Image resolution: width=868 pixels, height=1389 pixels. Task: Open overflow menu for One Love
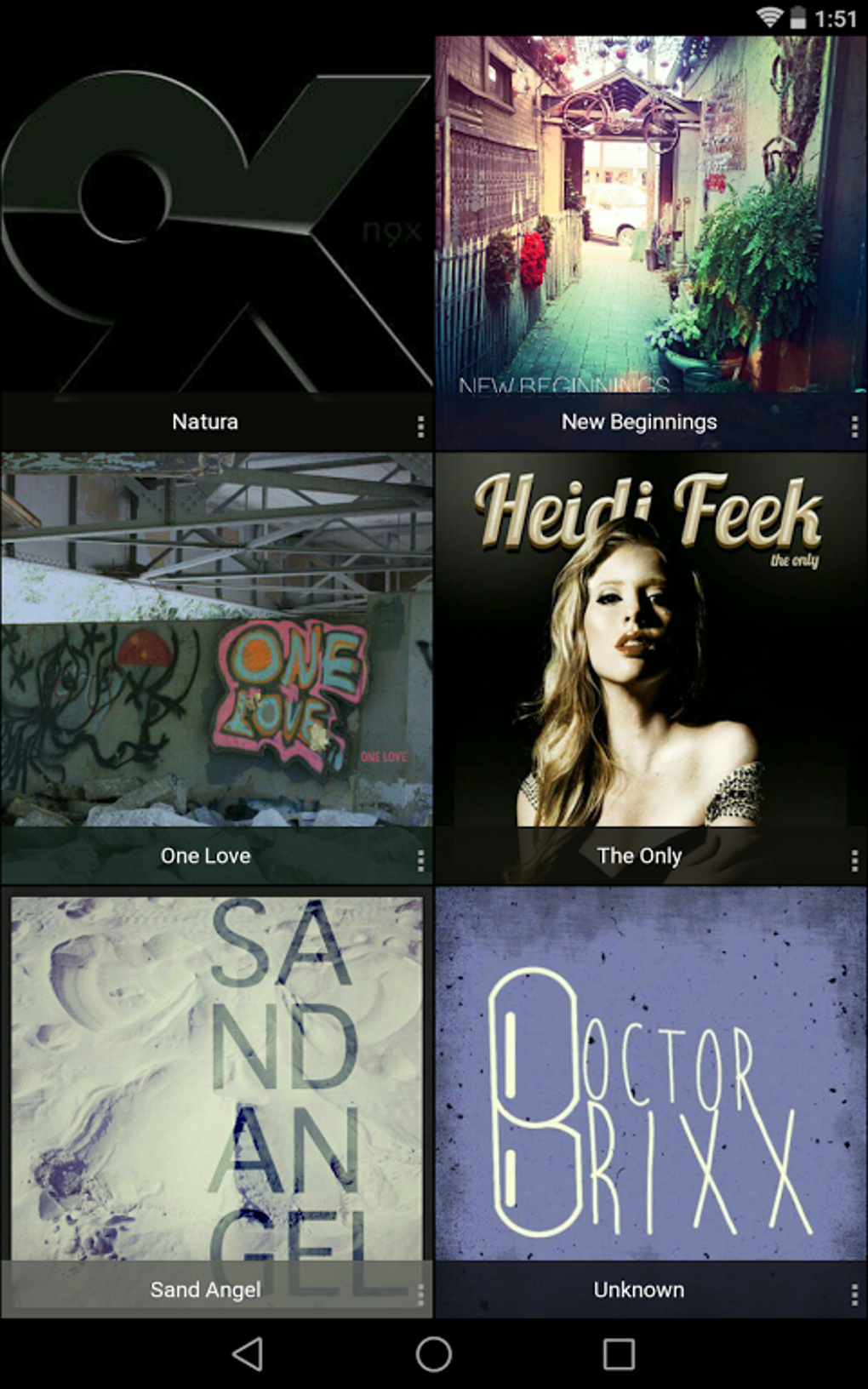(420, 861)
